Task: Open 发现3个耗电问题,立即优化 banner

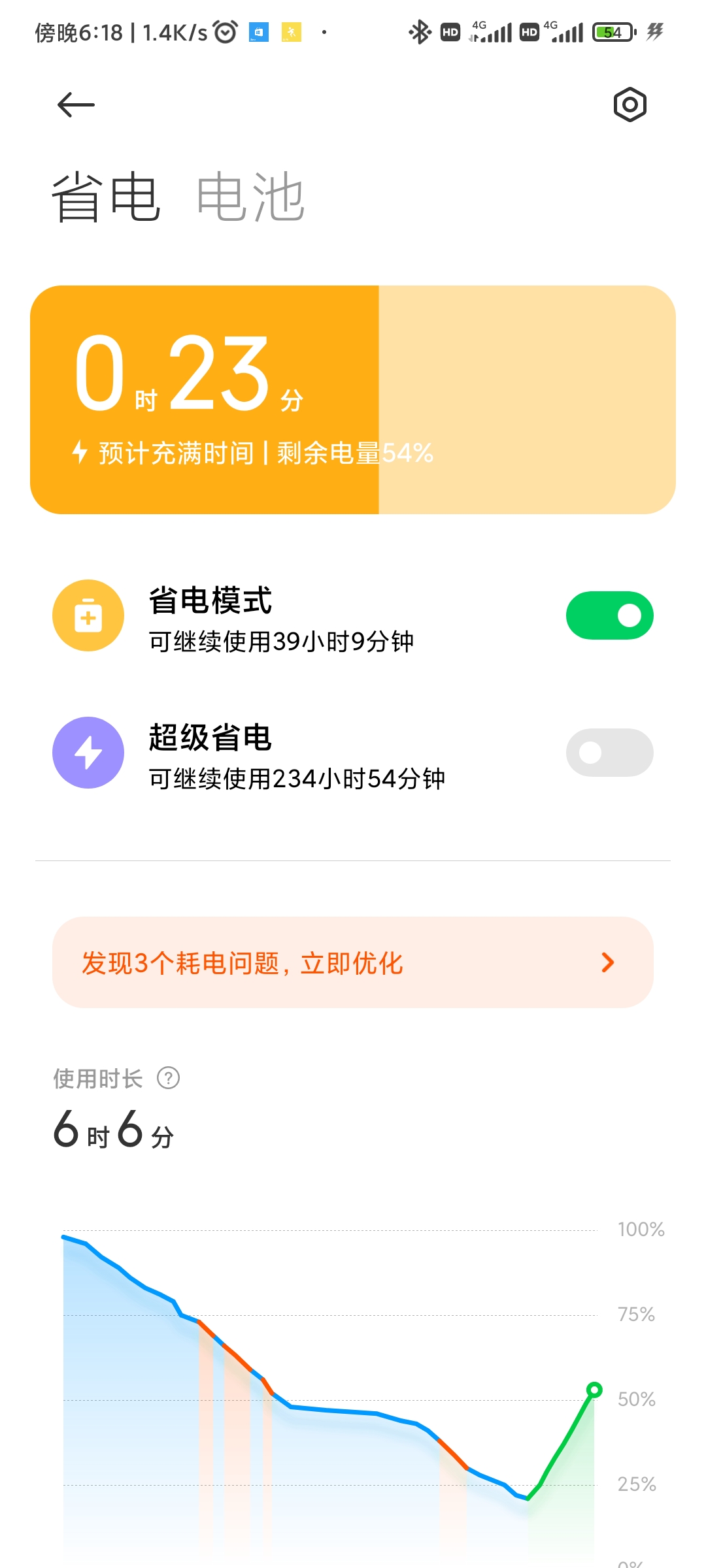Action: coord(353,962)
